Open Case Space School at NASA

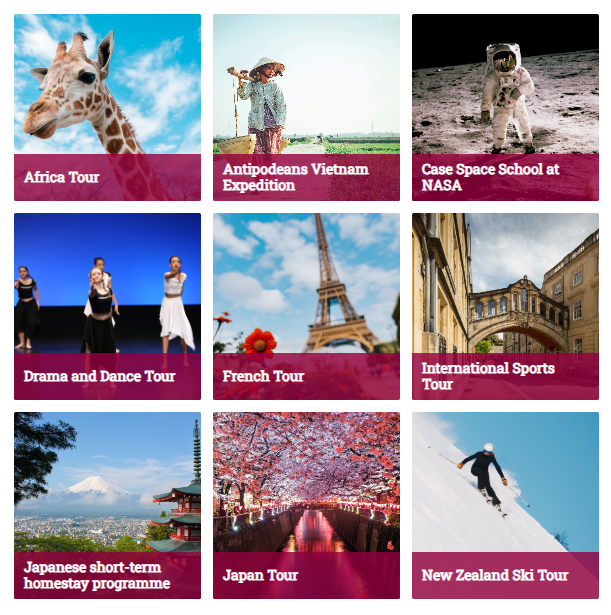pyautogui.click(x=505, y=107)
